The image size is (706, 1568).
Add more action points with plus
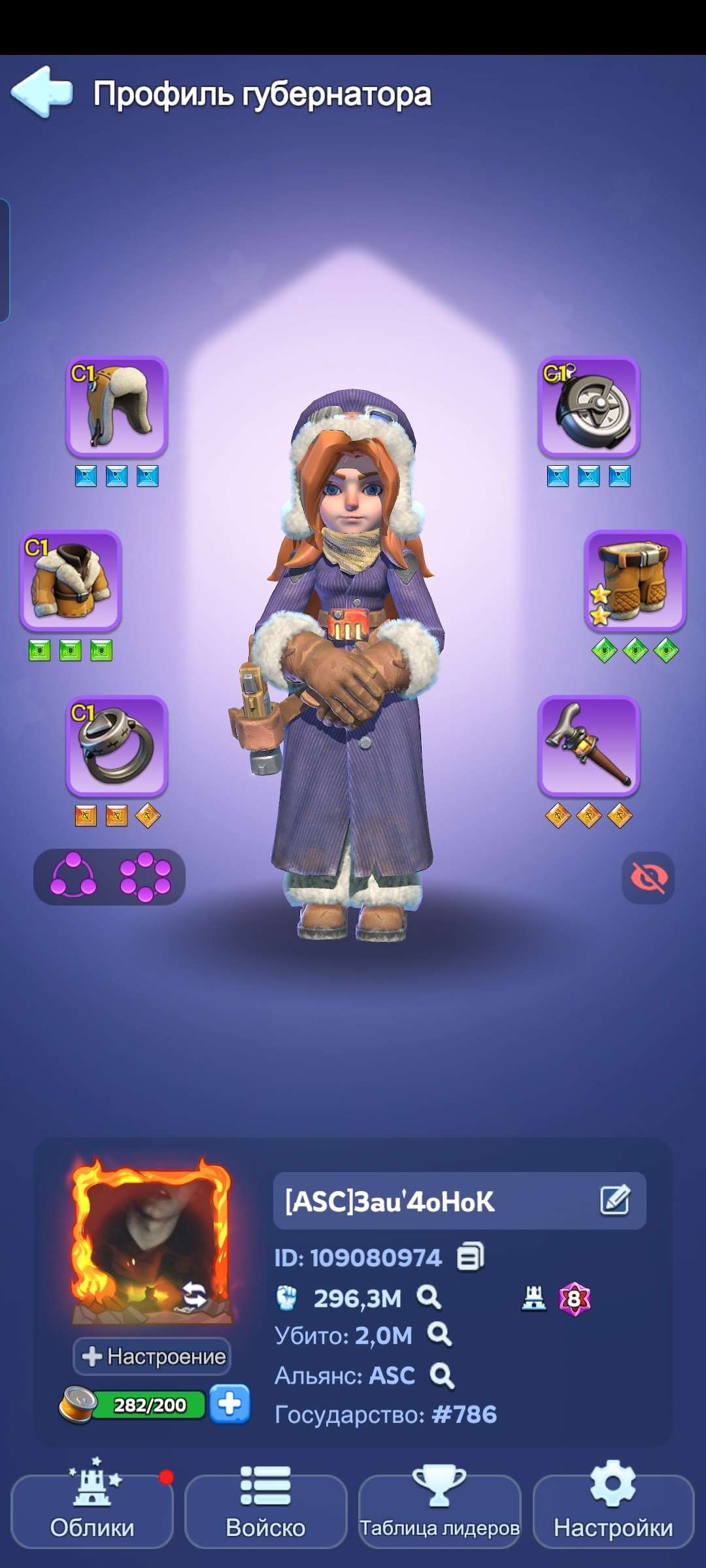pos(229,1403)
